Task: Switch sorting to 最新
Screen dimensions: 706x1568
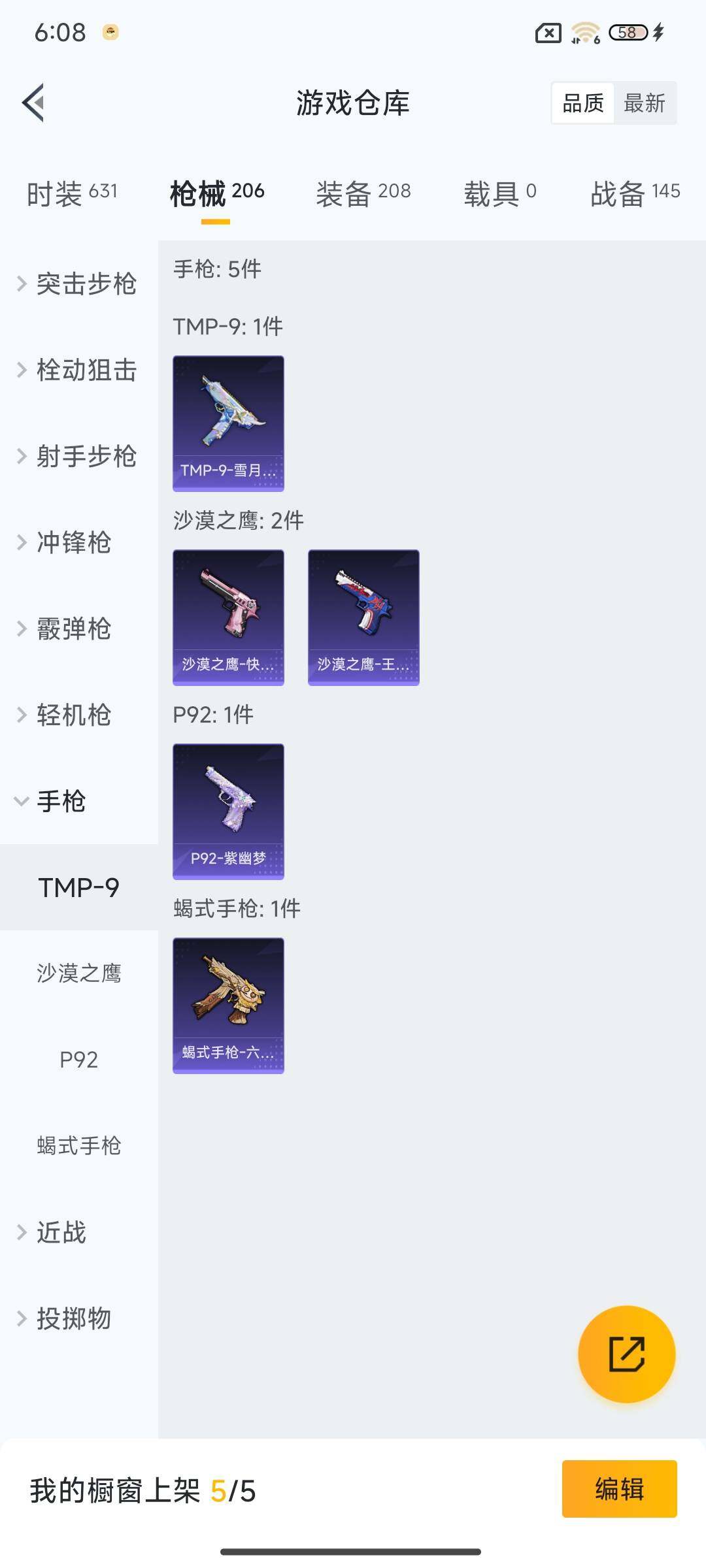Action: pos(645,103)
